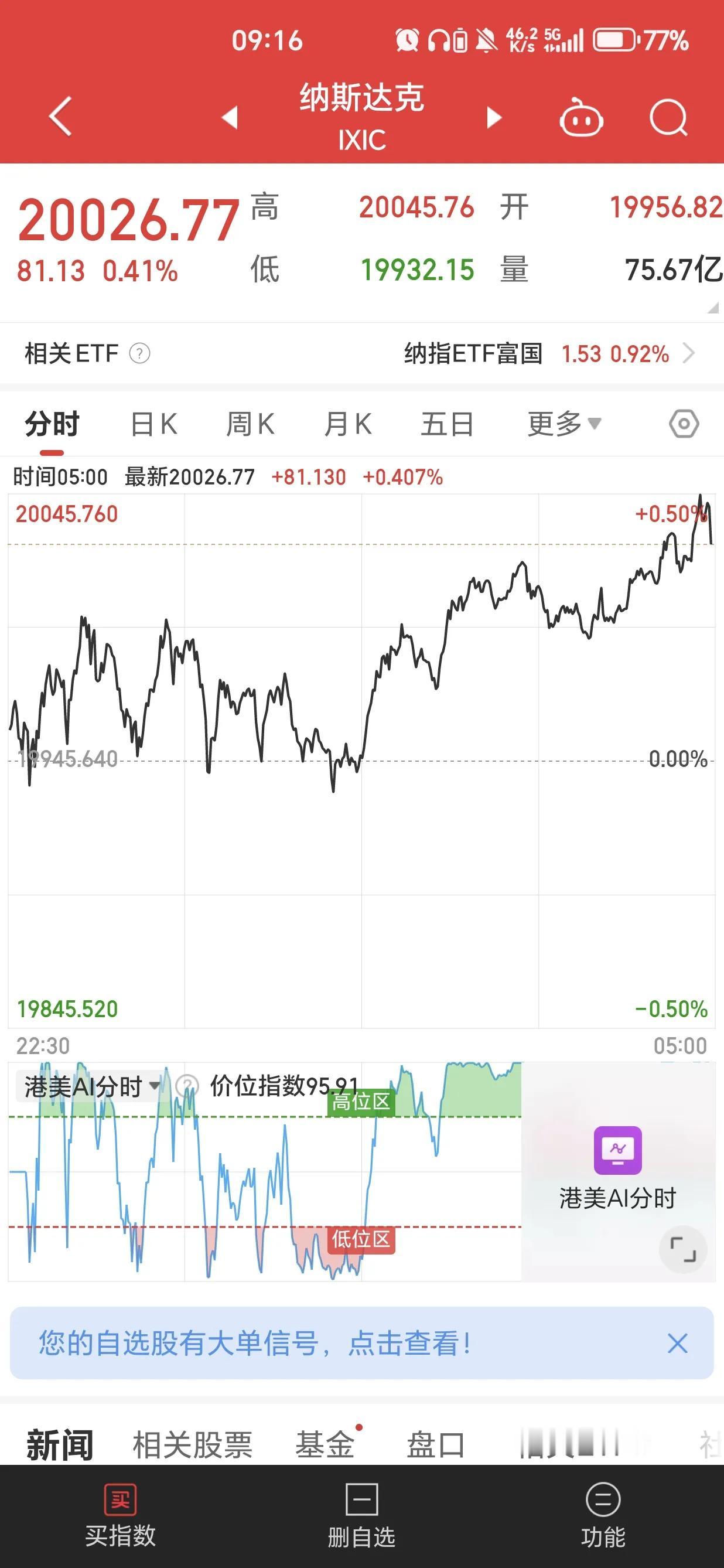This screenshot has width=724, height=1568.
Task: Switch to the 日K candlestick tab
Action: click(153, 424)
